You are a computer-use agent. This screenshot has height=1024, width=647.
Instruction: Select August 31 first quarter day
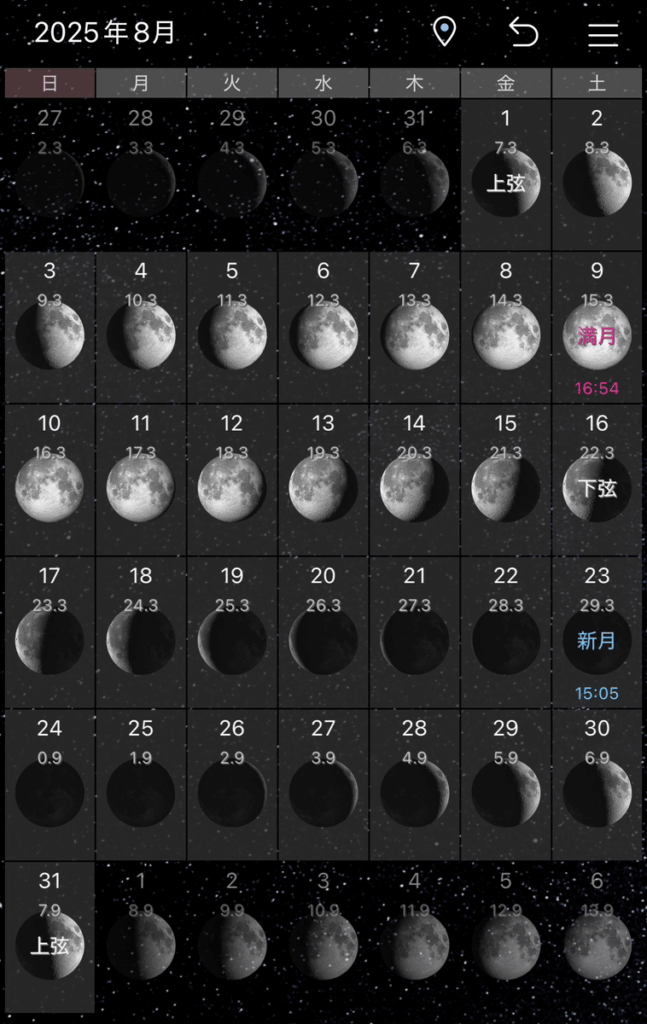(x=50, y=937)
